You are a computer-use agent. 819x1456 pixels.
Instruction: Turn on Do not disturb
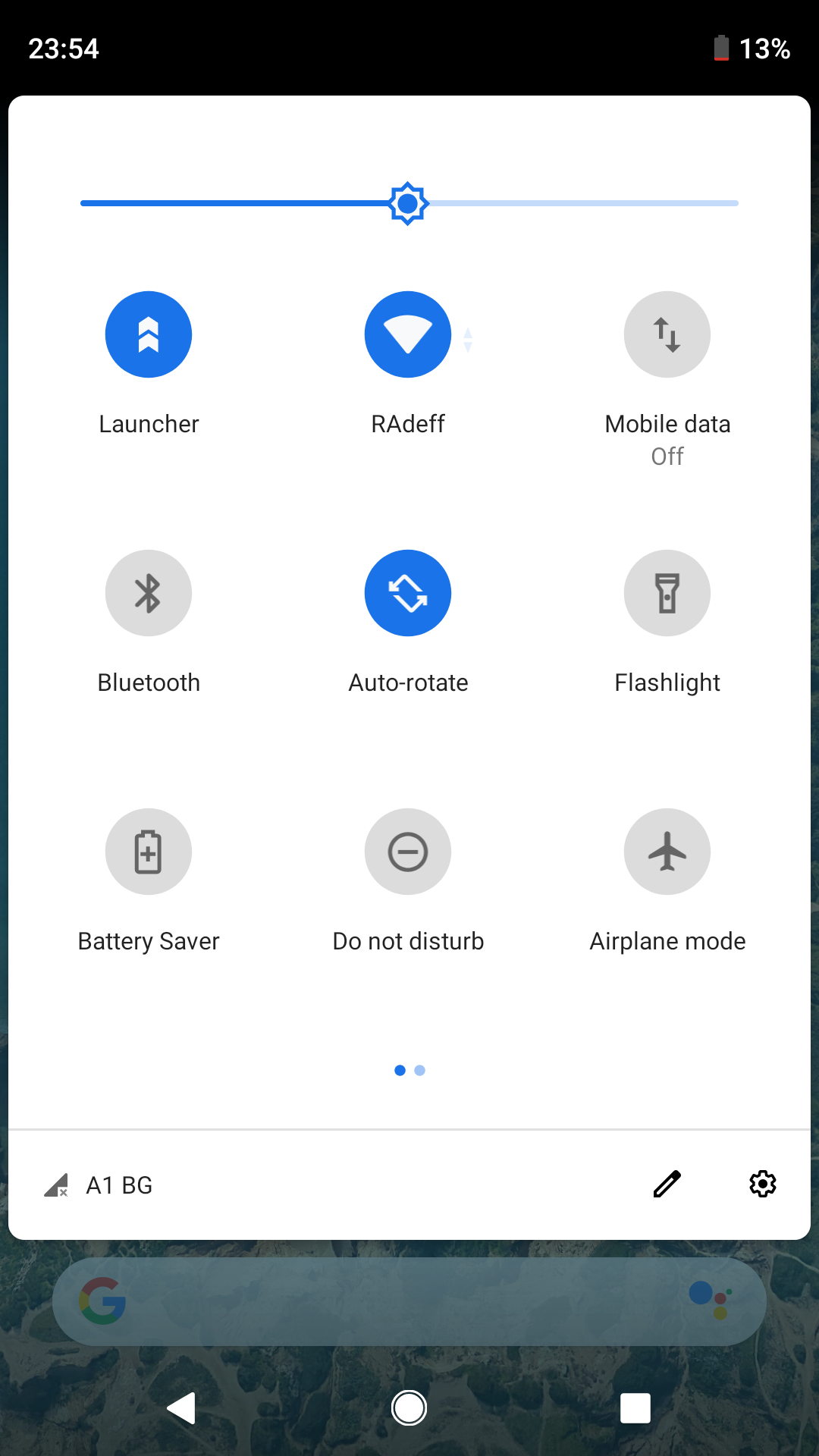click(408, 852)
